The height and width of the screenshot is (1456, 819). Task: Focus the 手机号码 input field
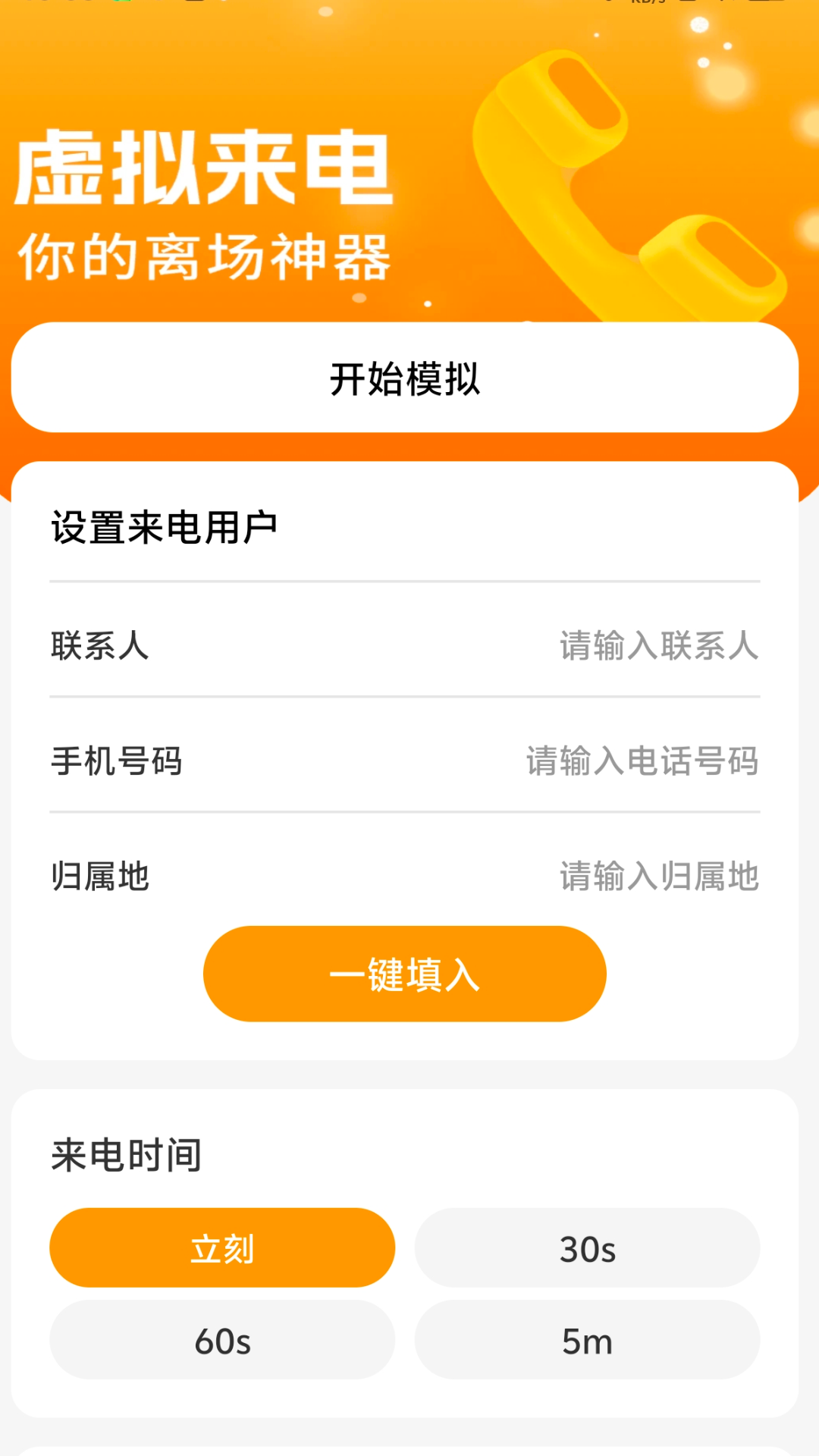(642, 761)
